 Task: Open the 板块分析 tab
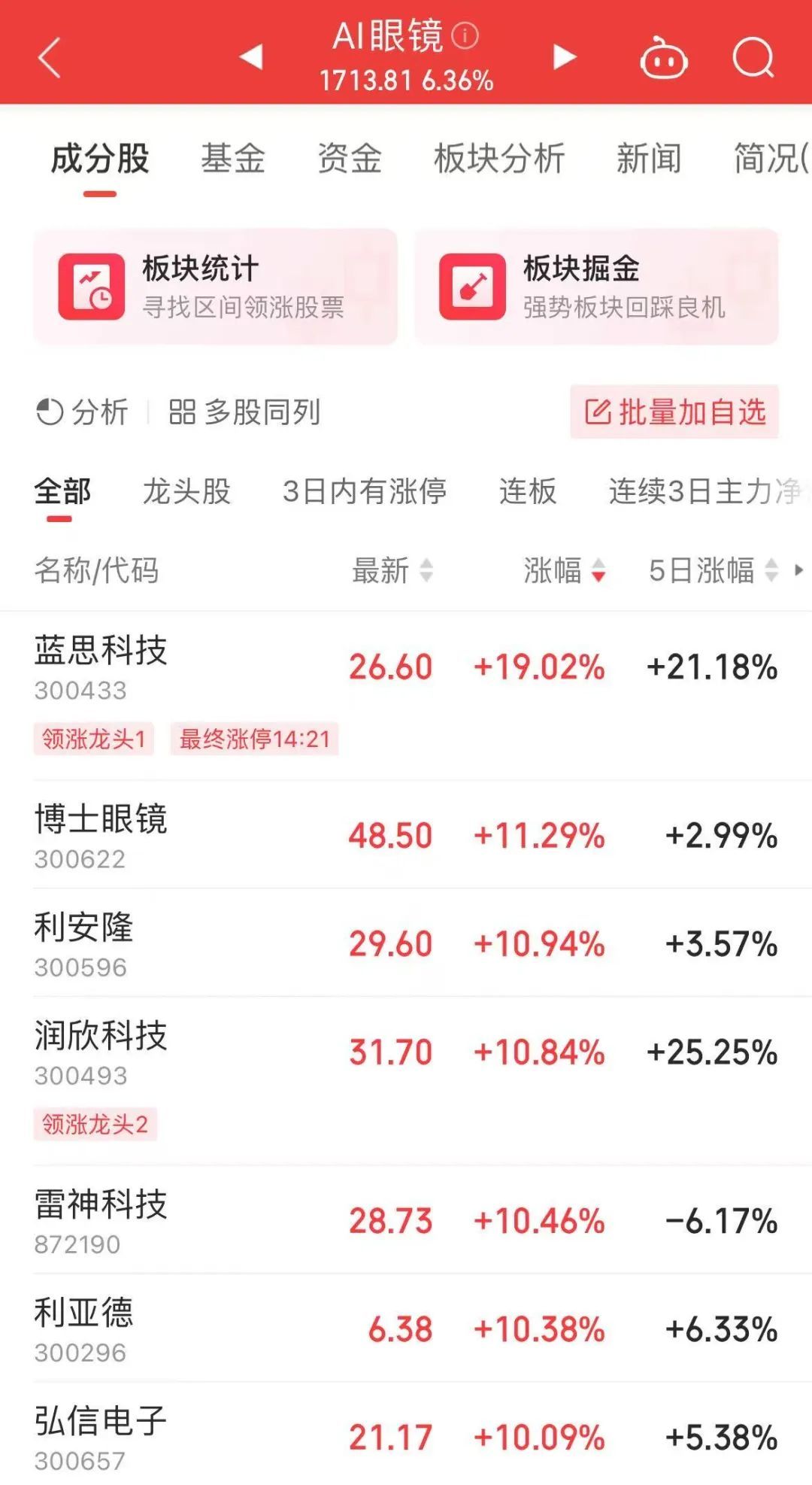coord(499,159)
